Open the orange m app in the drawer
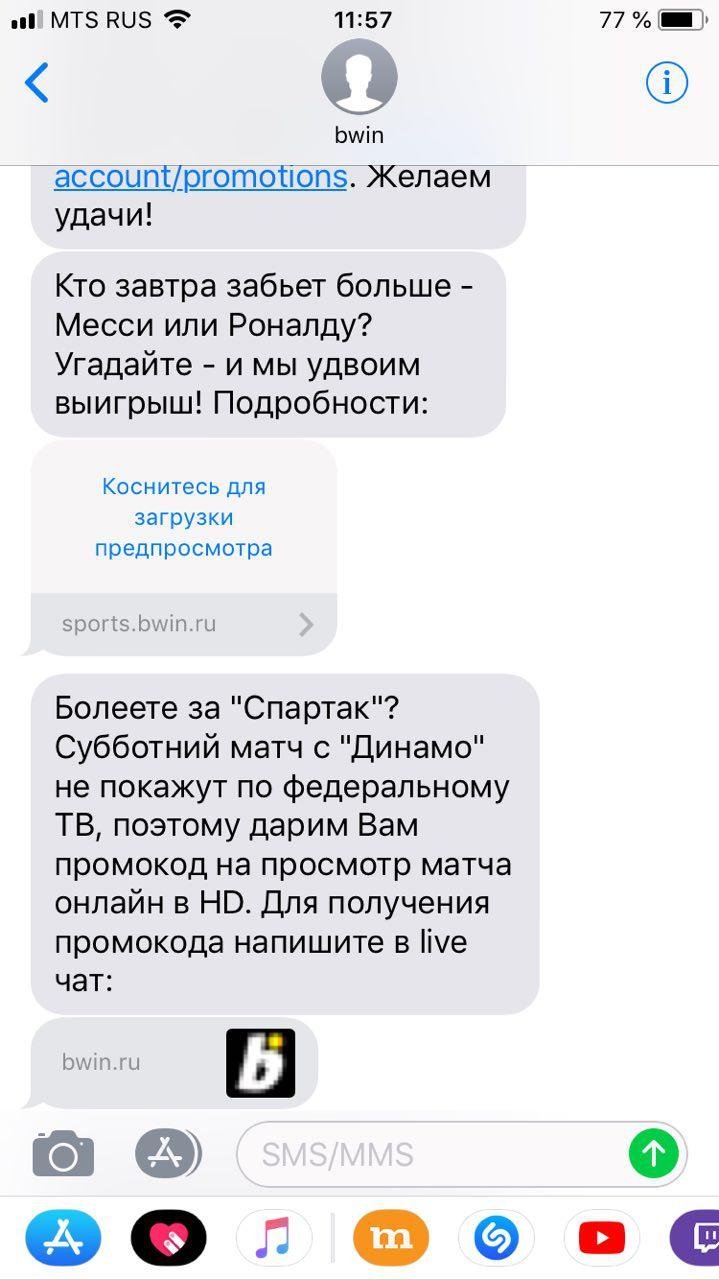This screenshot has height=1280, width=719. coord(390,1239)
